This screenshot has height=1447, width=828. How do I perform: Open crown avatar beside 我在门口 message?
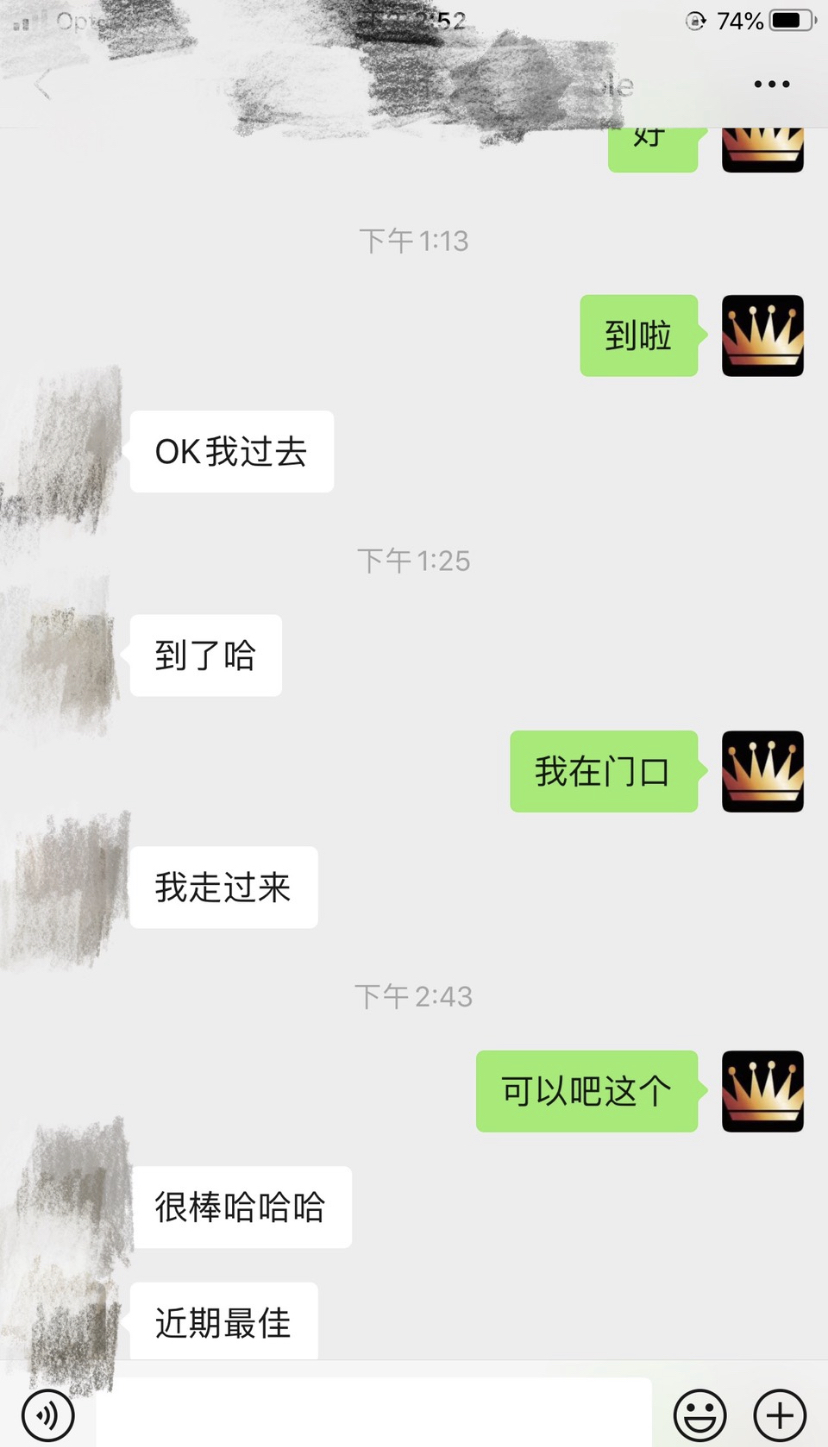pos(762,771)
